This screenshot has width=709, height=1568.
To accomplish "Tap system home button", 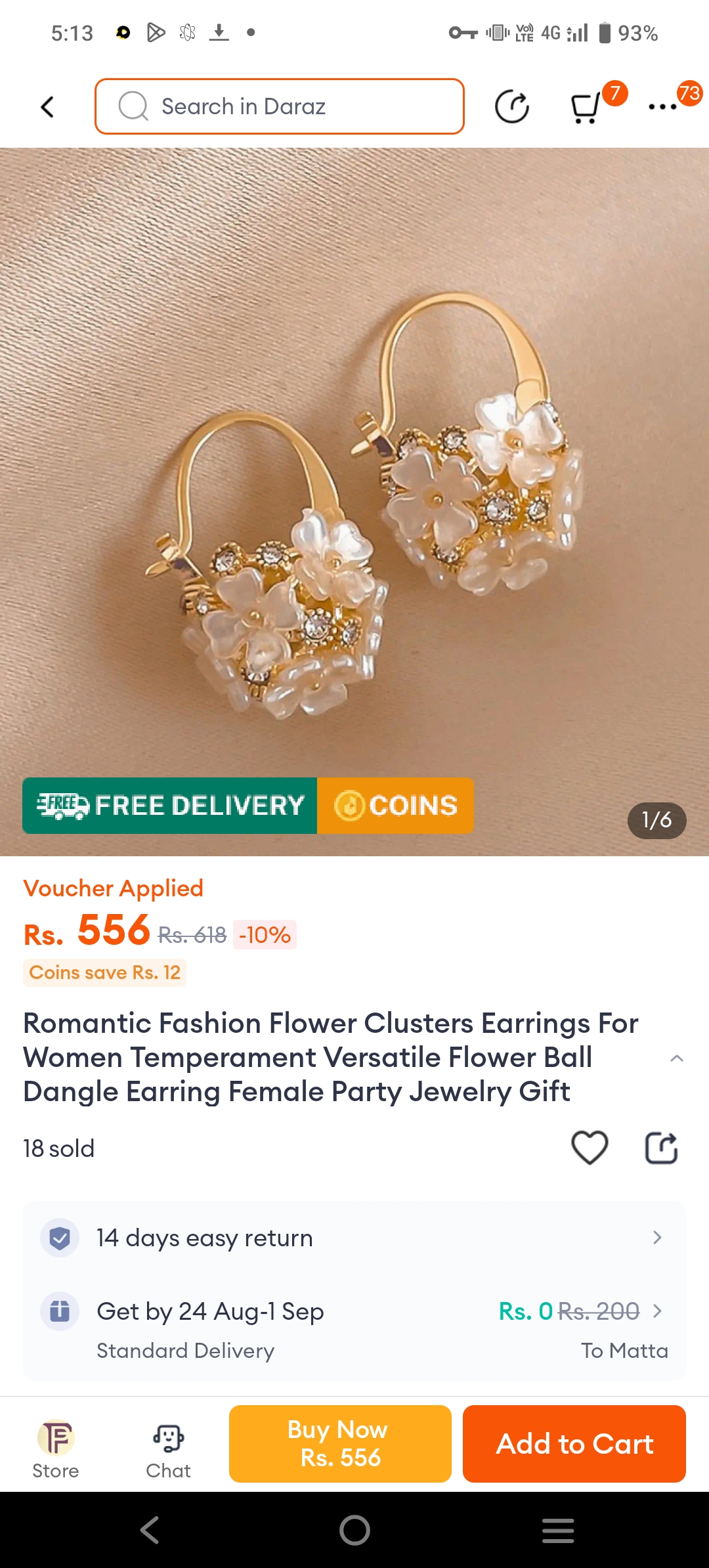I will (354, 1530).
